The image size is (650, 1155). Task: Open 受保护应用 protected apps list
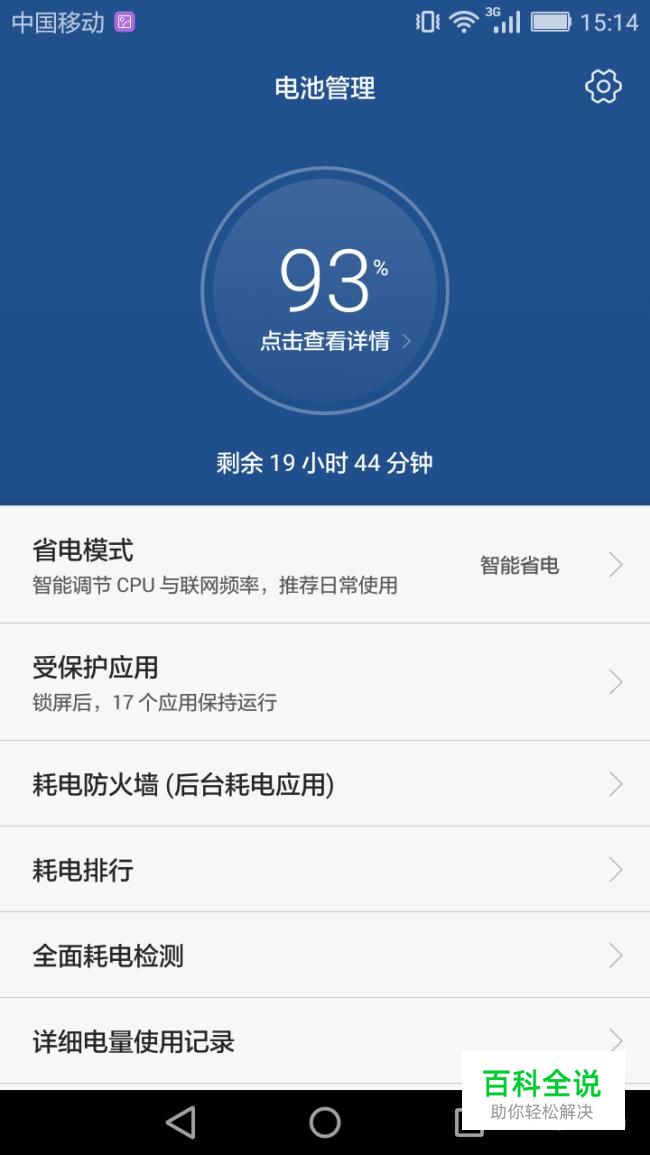click(325, 682)
